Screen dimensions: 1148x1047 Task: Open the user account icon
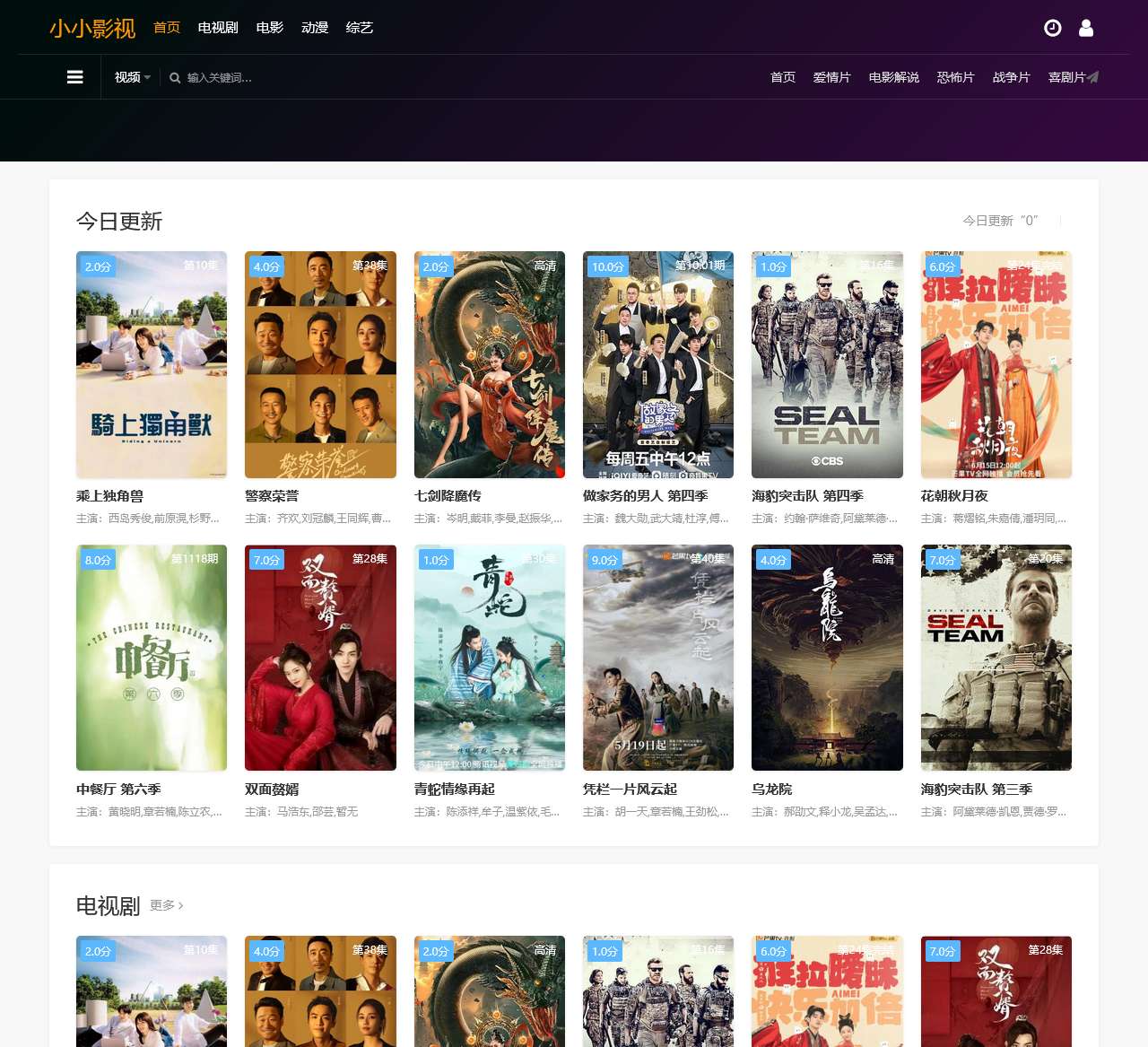point(1086,28)
